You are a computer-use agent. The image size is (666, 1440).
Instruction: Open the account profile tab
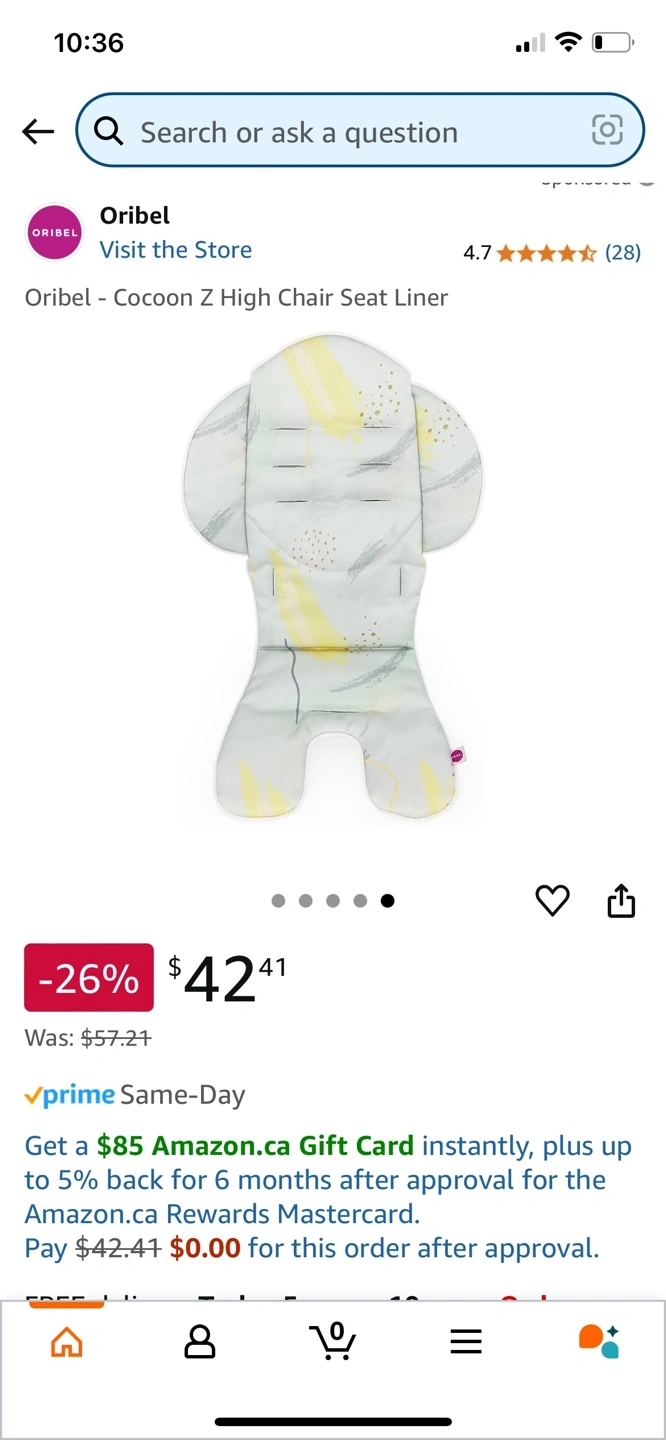click(200, 1341)
